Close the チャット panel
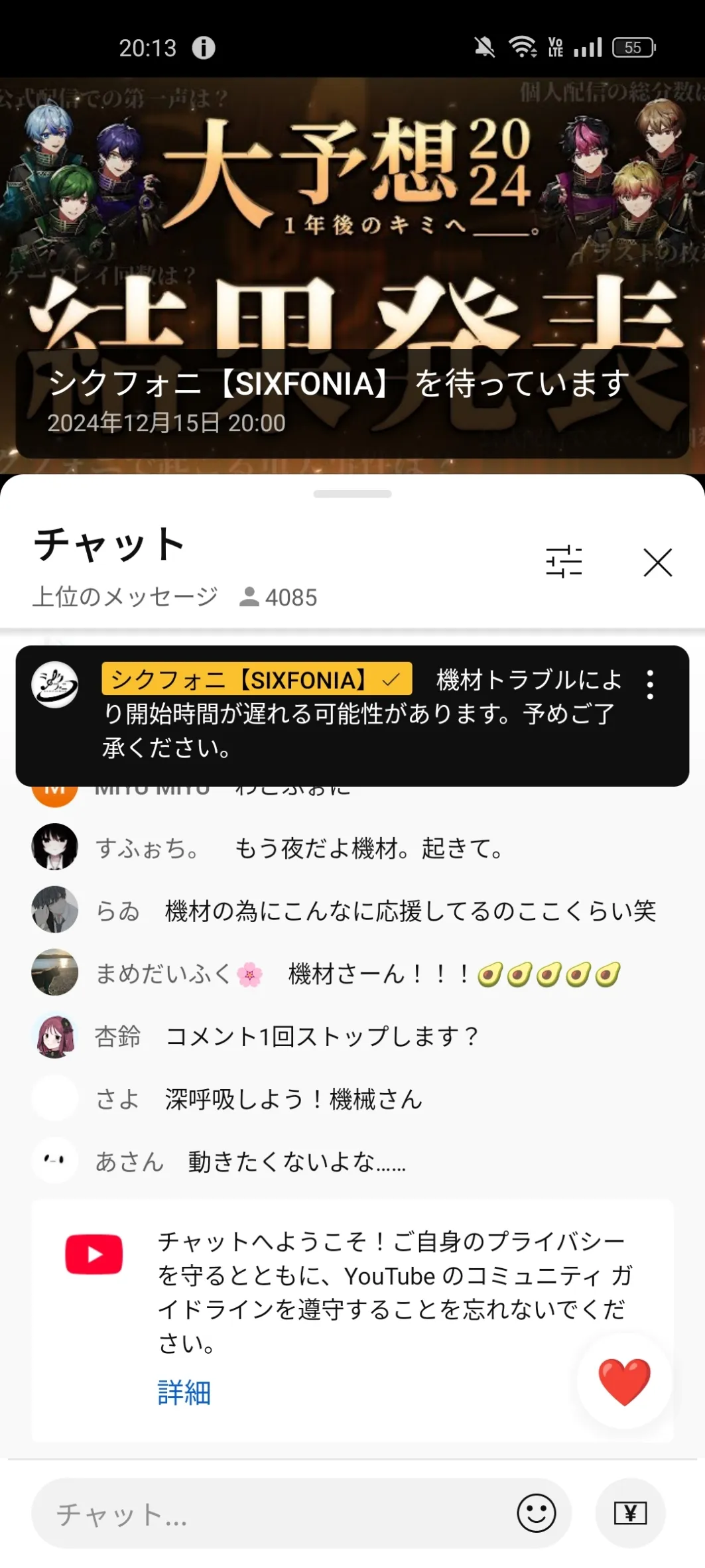The image size is (705, 1568). click(x=657, y=562)
